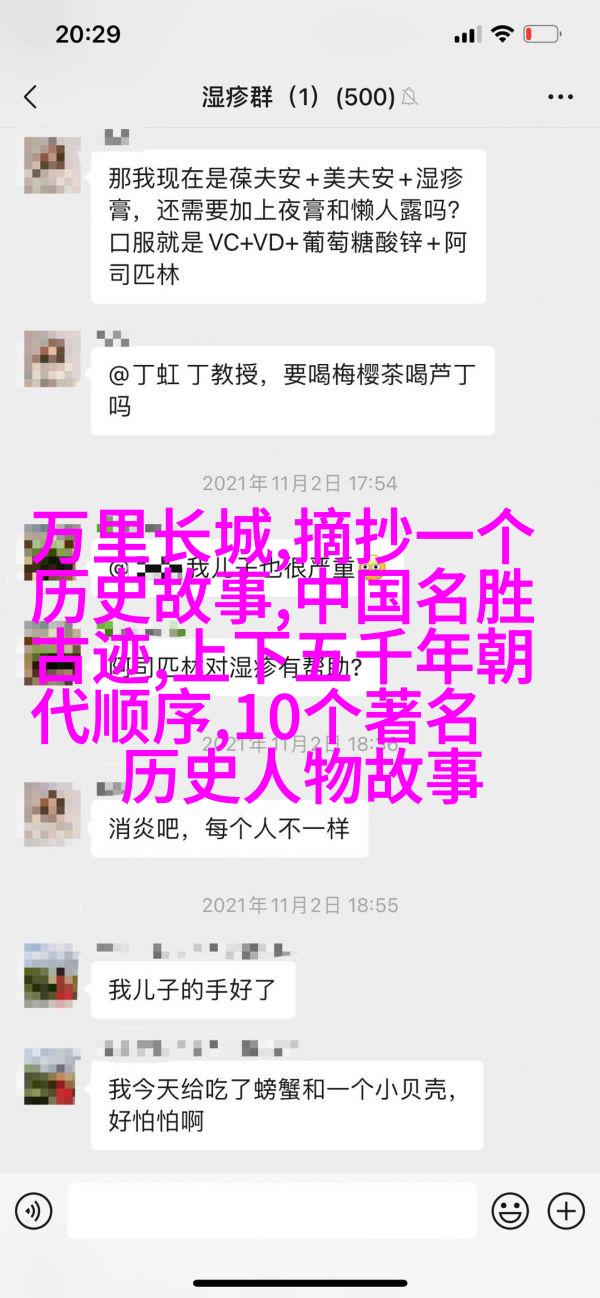Switch to voice message input
The height and width of the screenshot is (1298, 600).
click(x=33, y=1210)
